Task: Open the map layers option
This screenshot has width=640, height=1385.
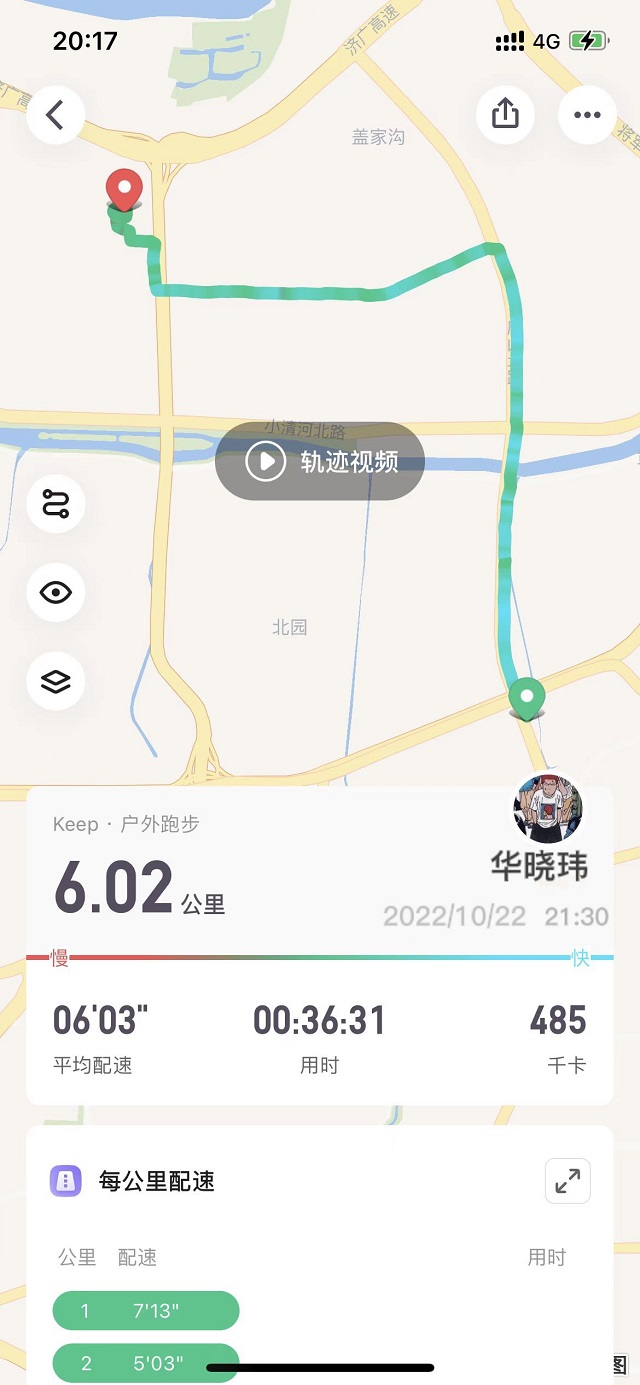Action: point(56,681)
